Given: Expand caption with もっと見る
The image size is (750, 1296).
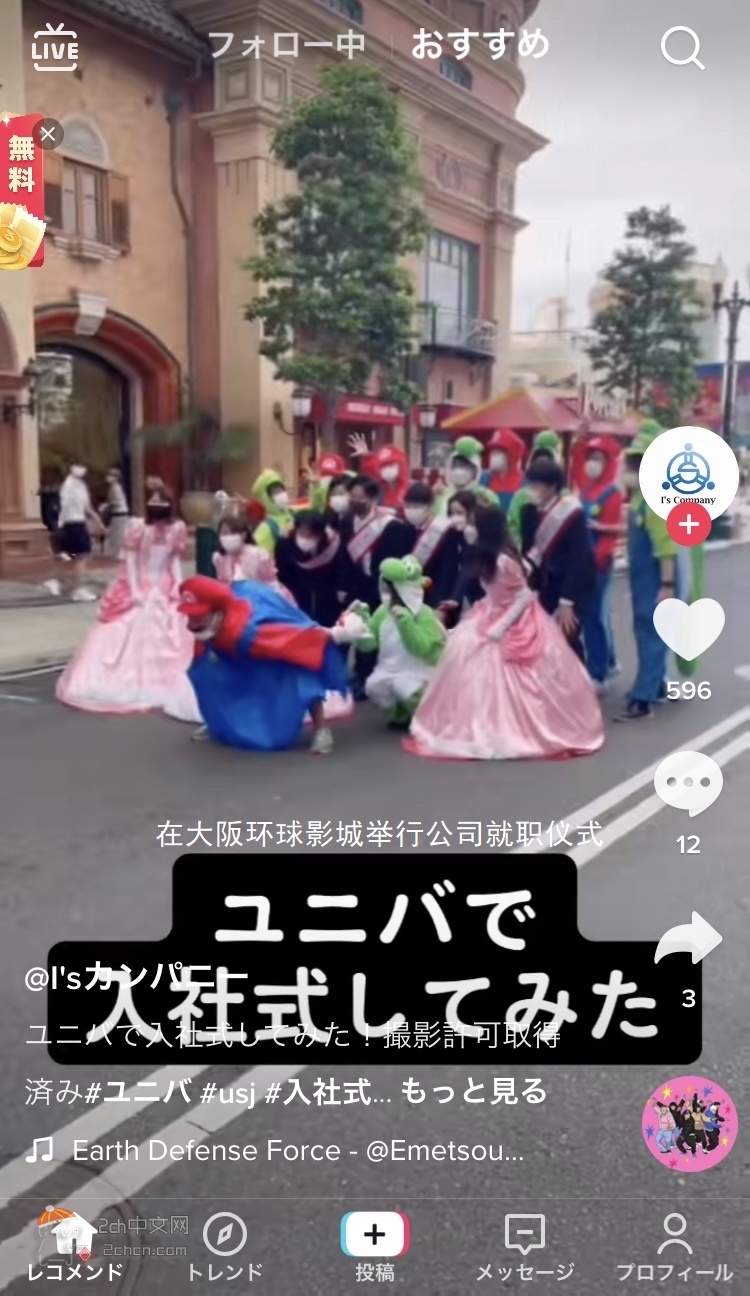Looking at the screenshot, I should (474, 1092).
